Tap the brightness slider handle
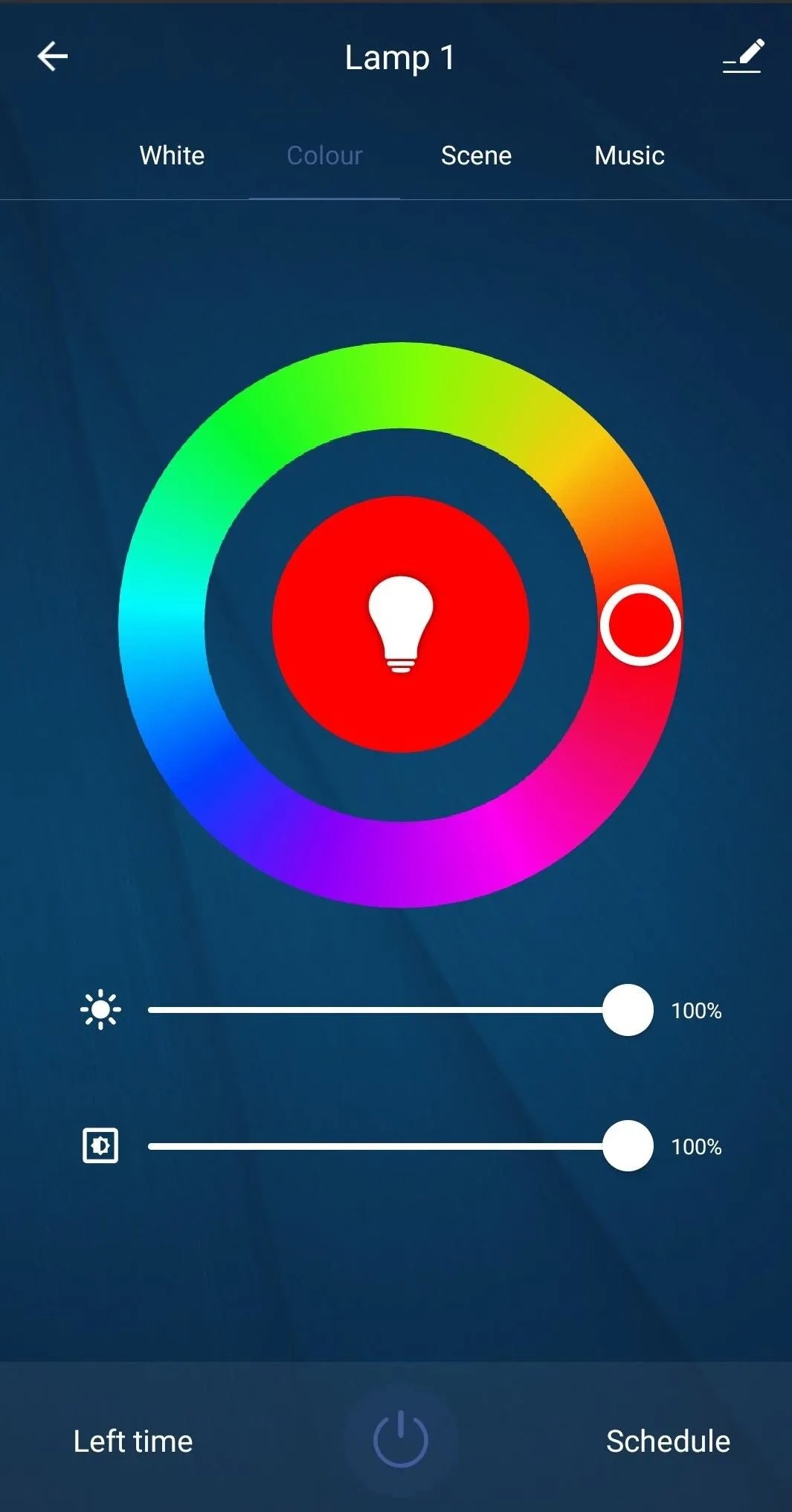This screenshot has height=1512, width=792. (x=628, y=1010)
